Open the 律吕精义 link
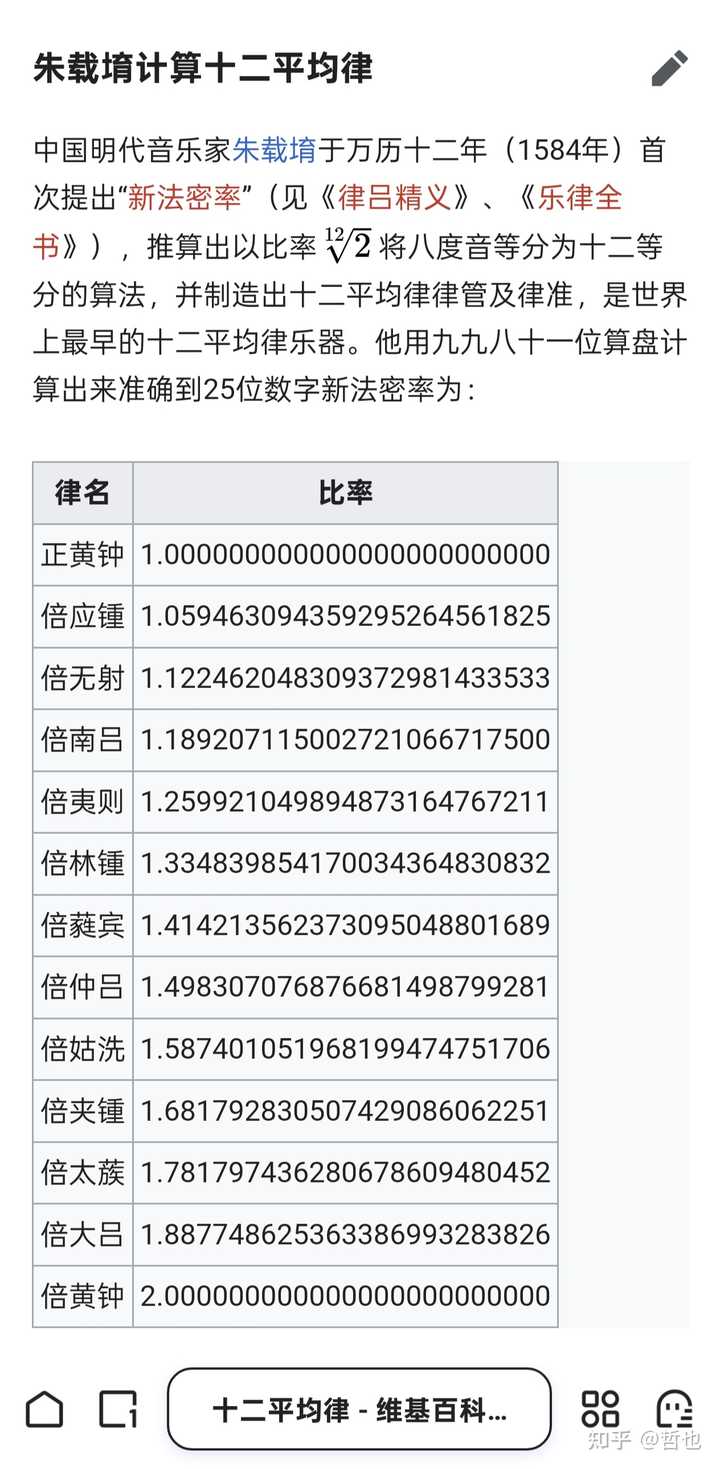Image resolution: width=720 pixels, height=1469 pixels. [x=394, y=198]
